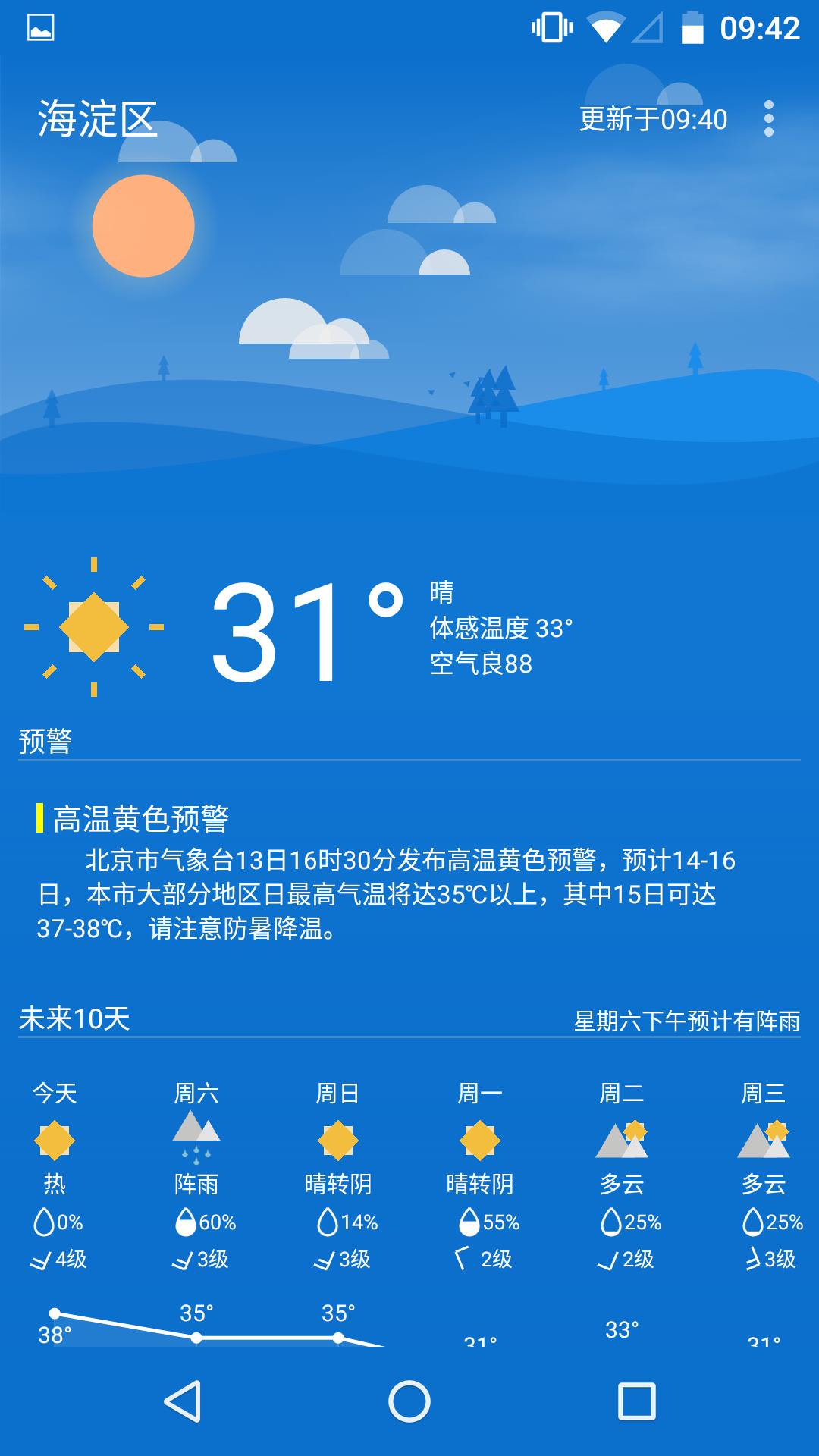The height and width of the screenshot is (1456, 819).
Task: Check the 周一 forecast day
Action: click(480, 1174)
